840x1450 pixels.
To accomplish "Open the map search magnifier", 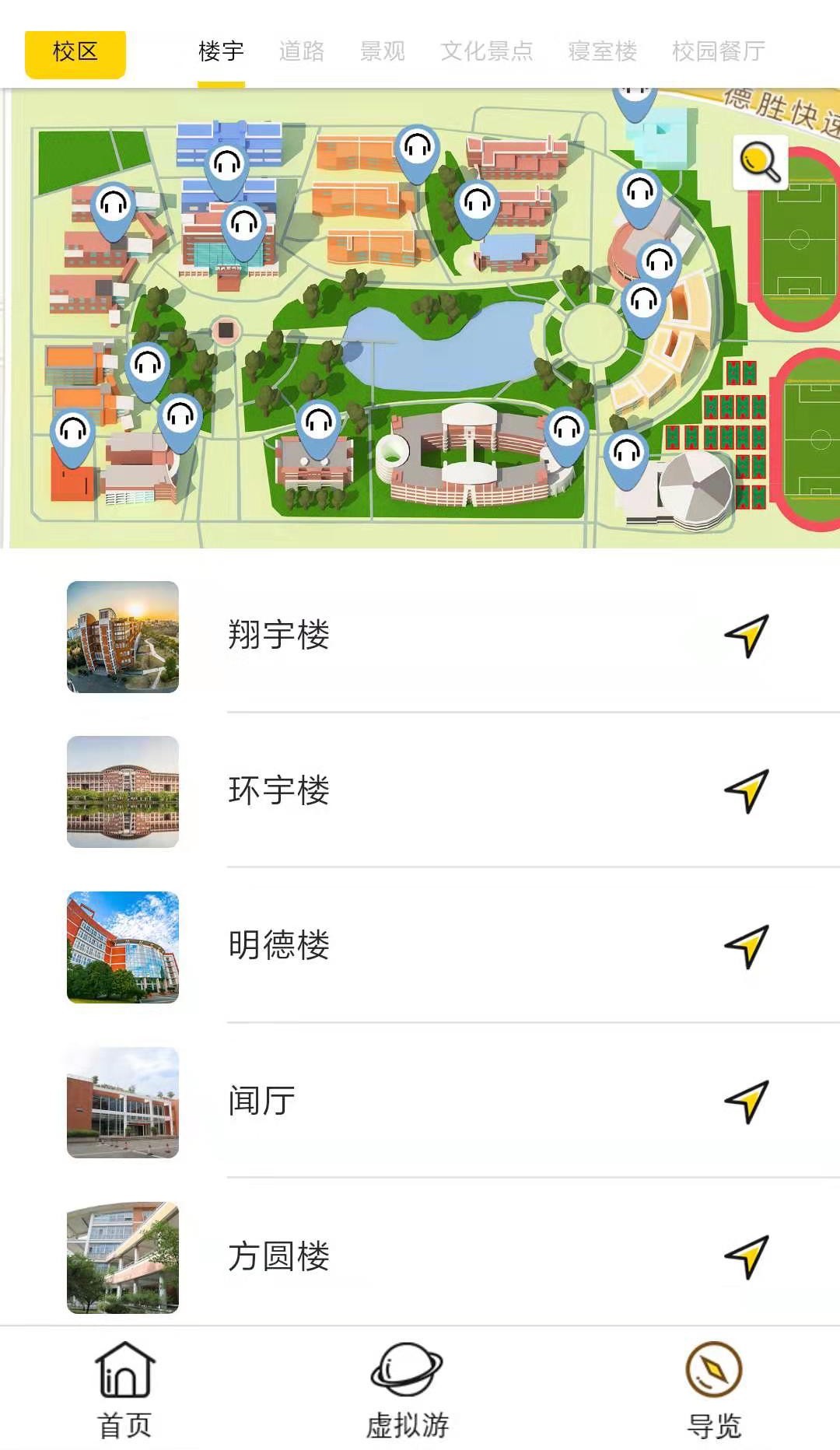I will (x=760, y=163).
